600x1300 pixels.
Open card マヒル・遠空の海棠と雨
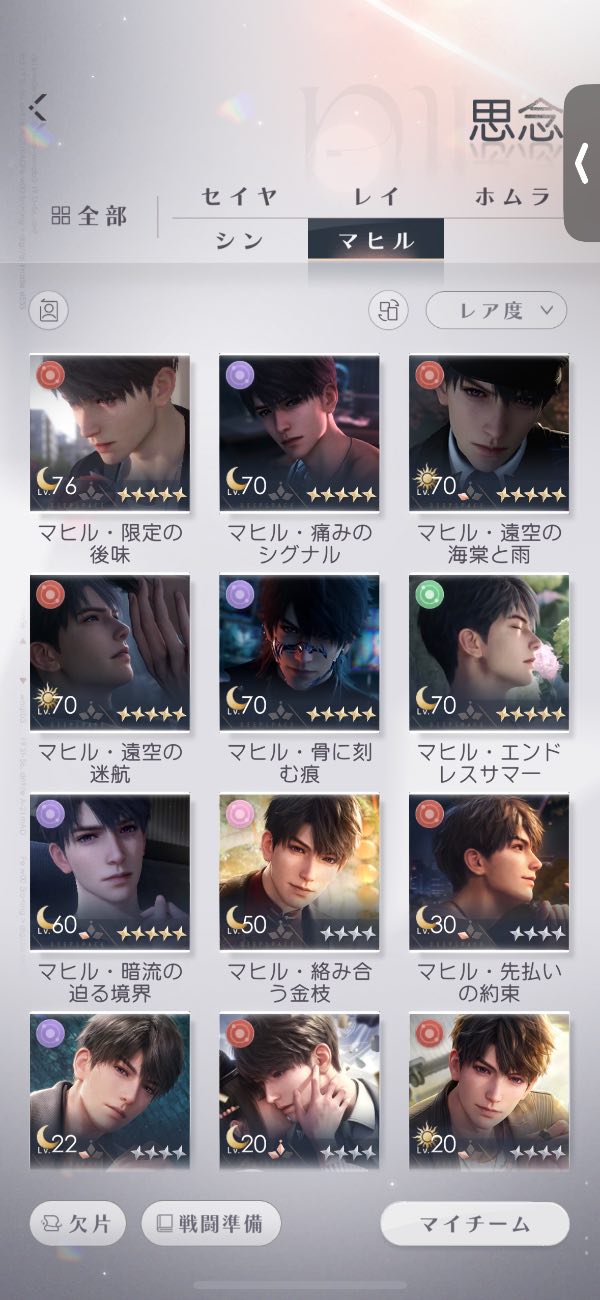pyautogui.click(x=489, y=432)
